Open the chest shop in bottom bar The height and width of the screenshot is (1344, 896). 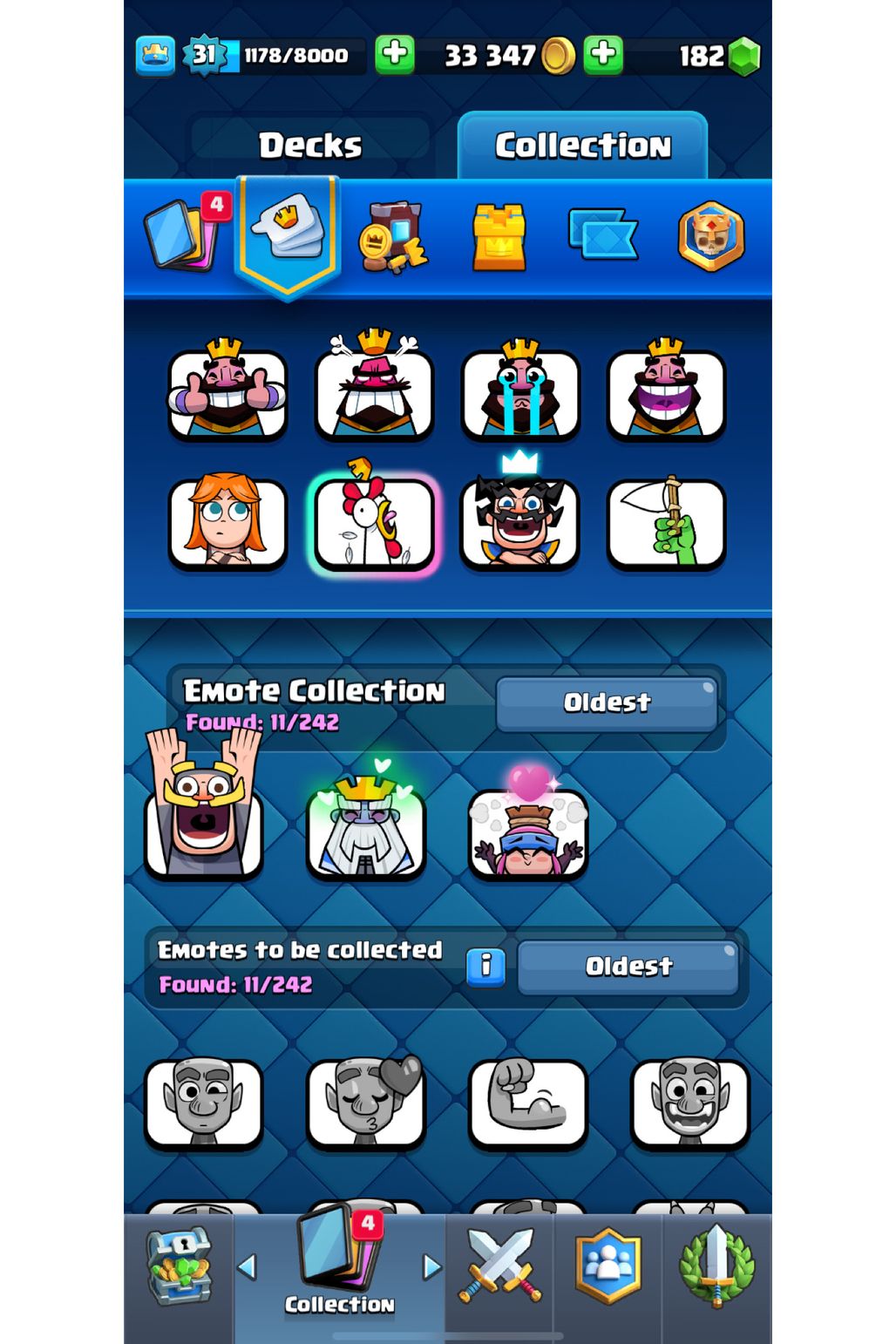click(x=180, y=1267)
